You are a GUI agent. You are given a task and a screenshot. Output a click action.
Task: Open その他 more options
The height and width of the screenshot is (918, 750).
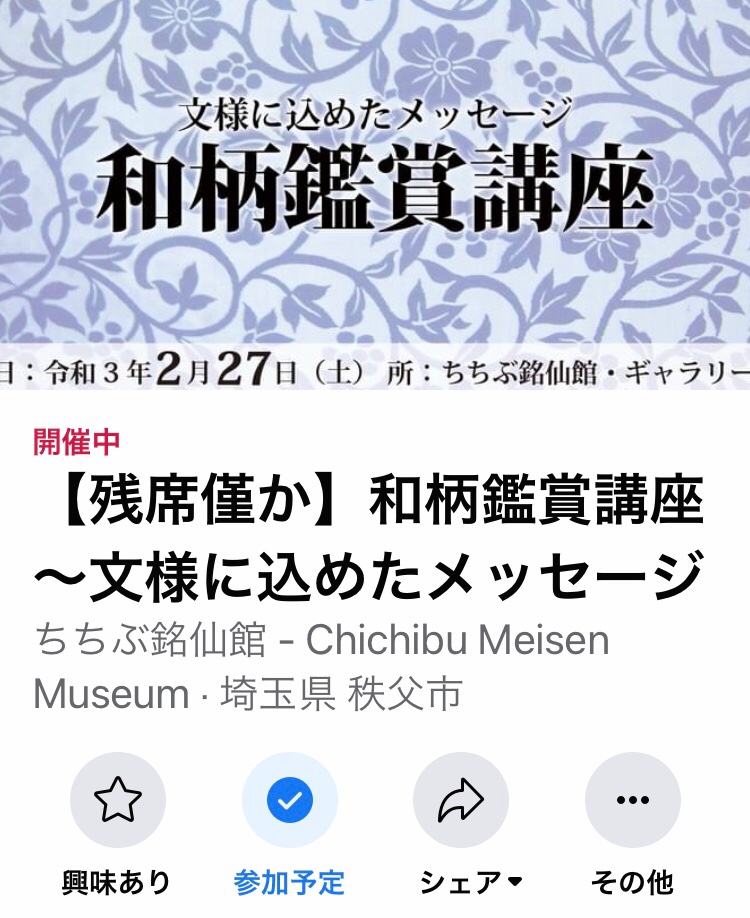pyautogui.click(x=632, y=800)
